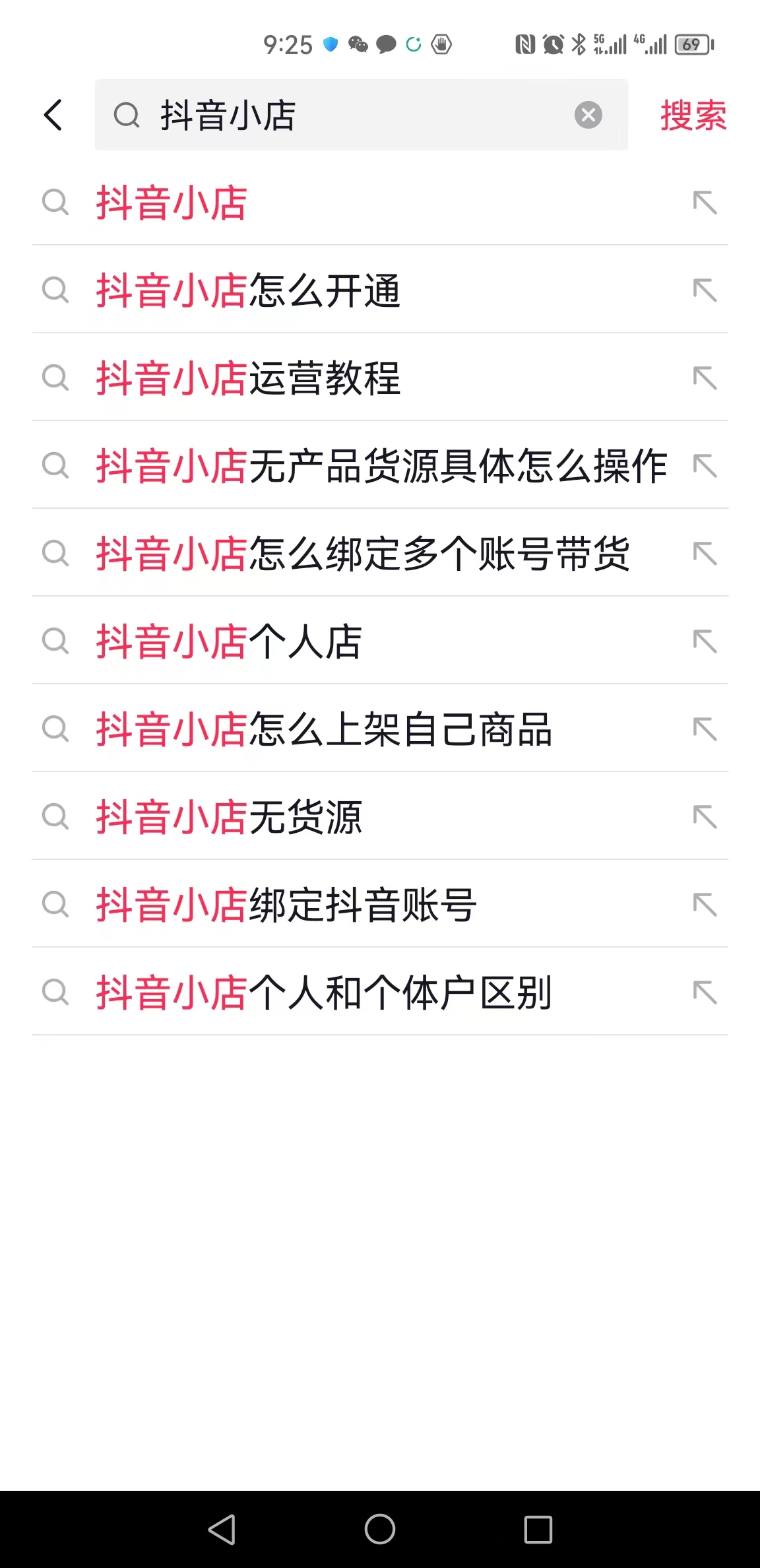Tap the suggestion 抖音小店无货源
Image resolution: width=760 pixels, height=1568 pixels.
(x=380, y=816)
